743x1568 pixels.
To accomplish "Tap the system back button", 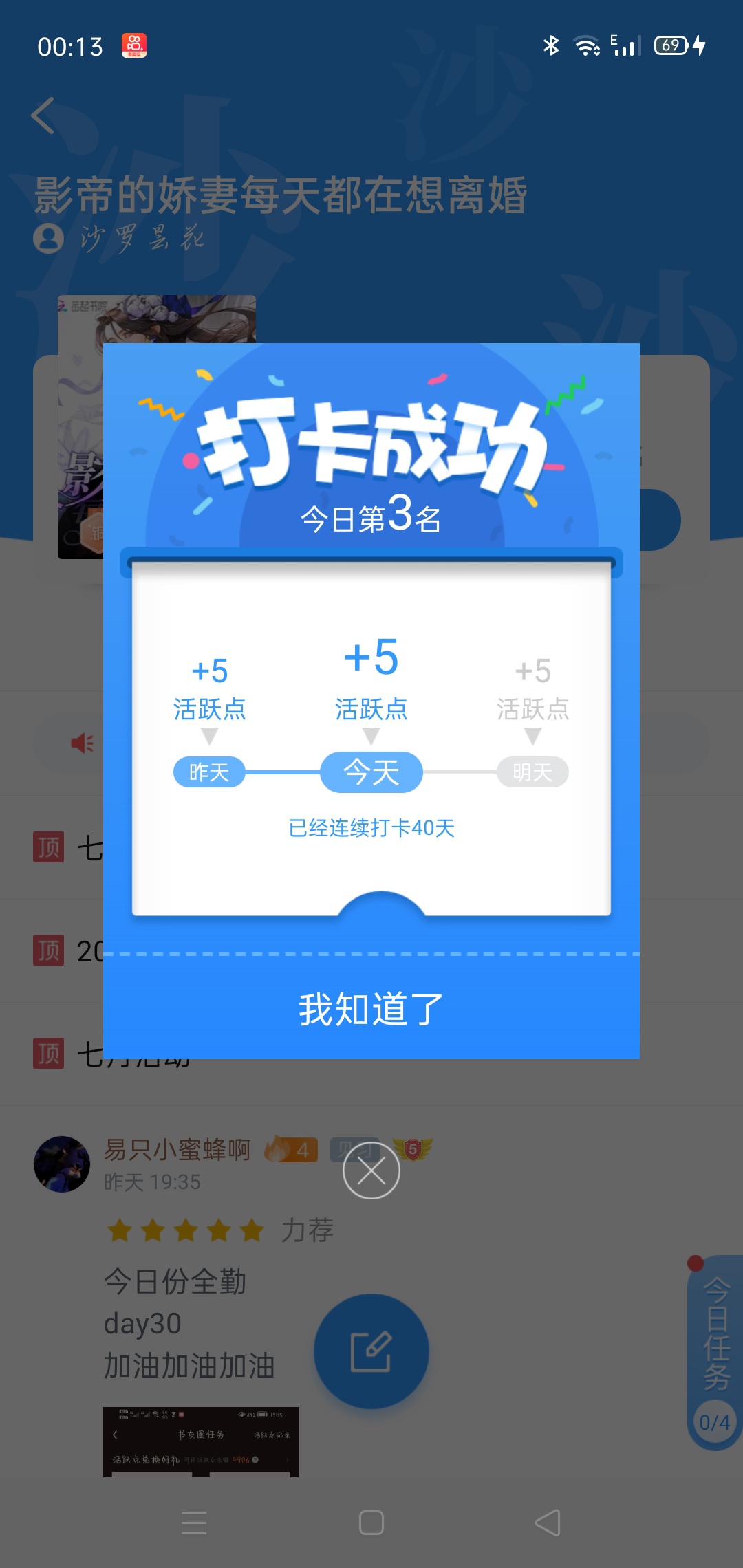I will pyautogui.click(x=548, y=1523).
